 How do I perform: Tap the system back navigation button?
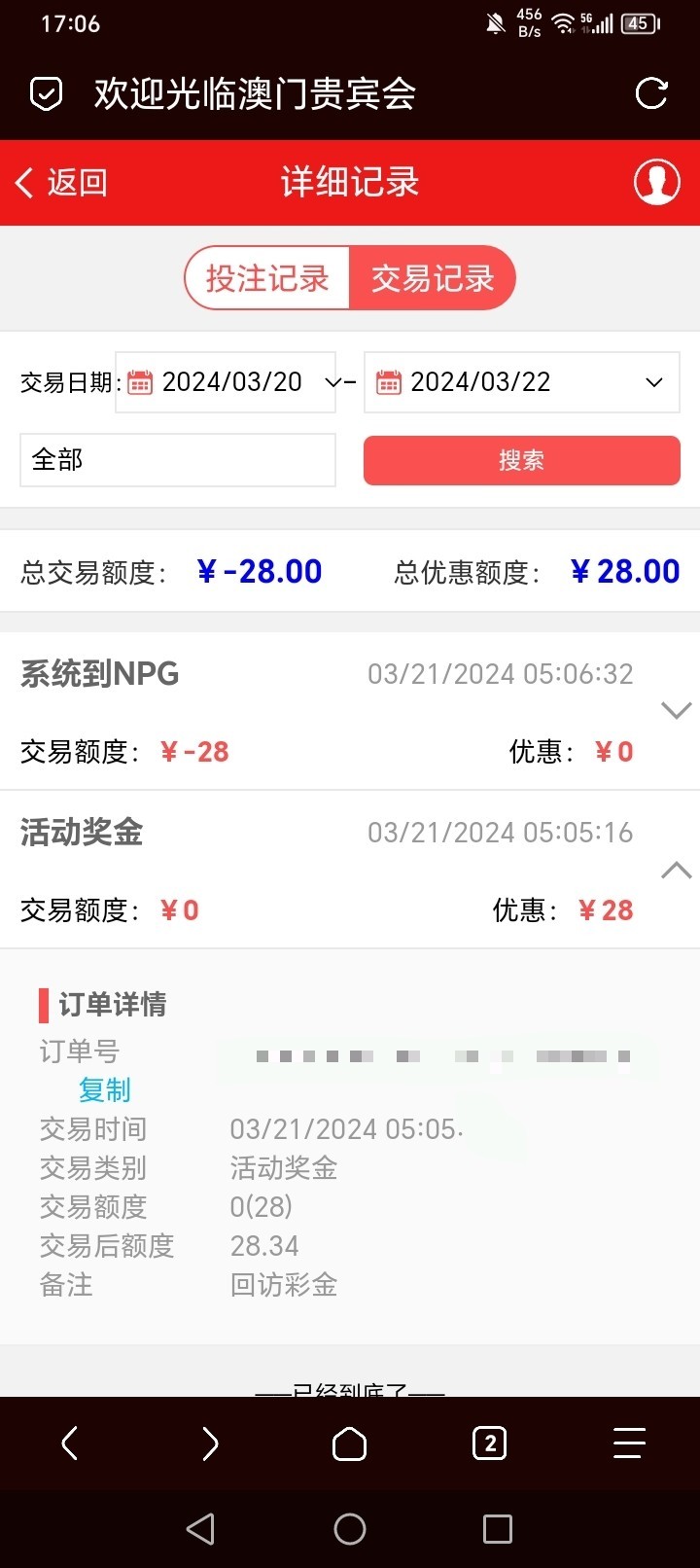click(200, 1529)
